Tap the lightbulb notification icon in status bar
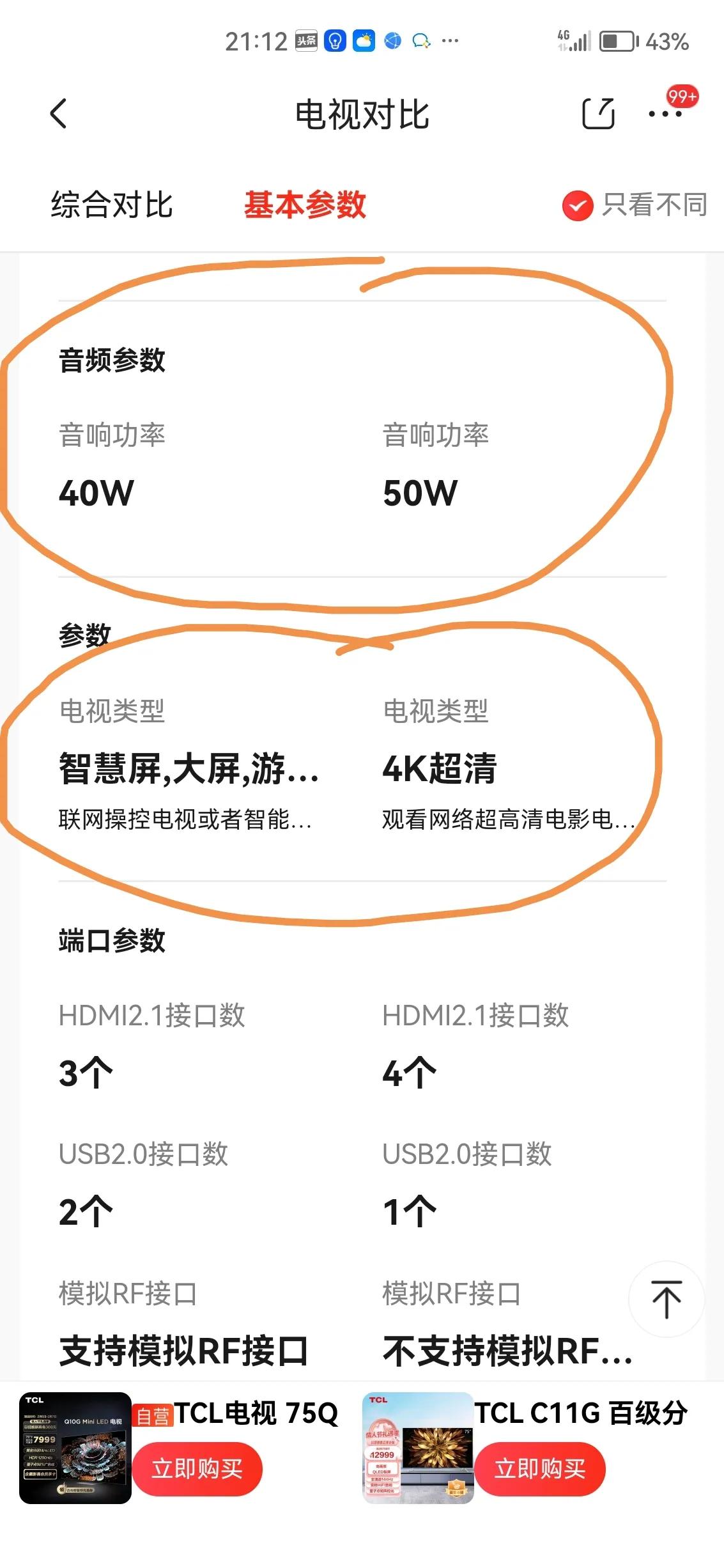The height and width of the screenshot is (1568, 724). (x=334, y=40)
